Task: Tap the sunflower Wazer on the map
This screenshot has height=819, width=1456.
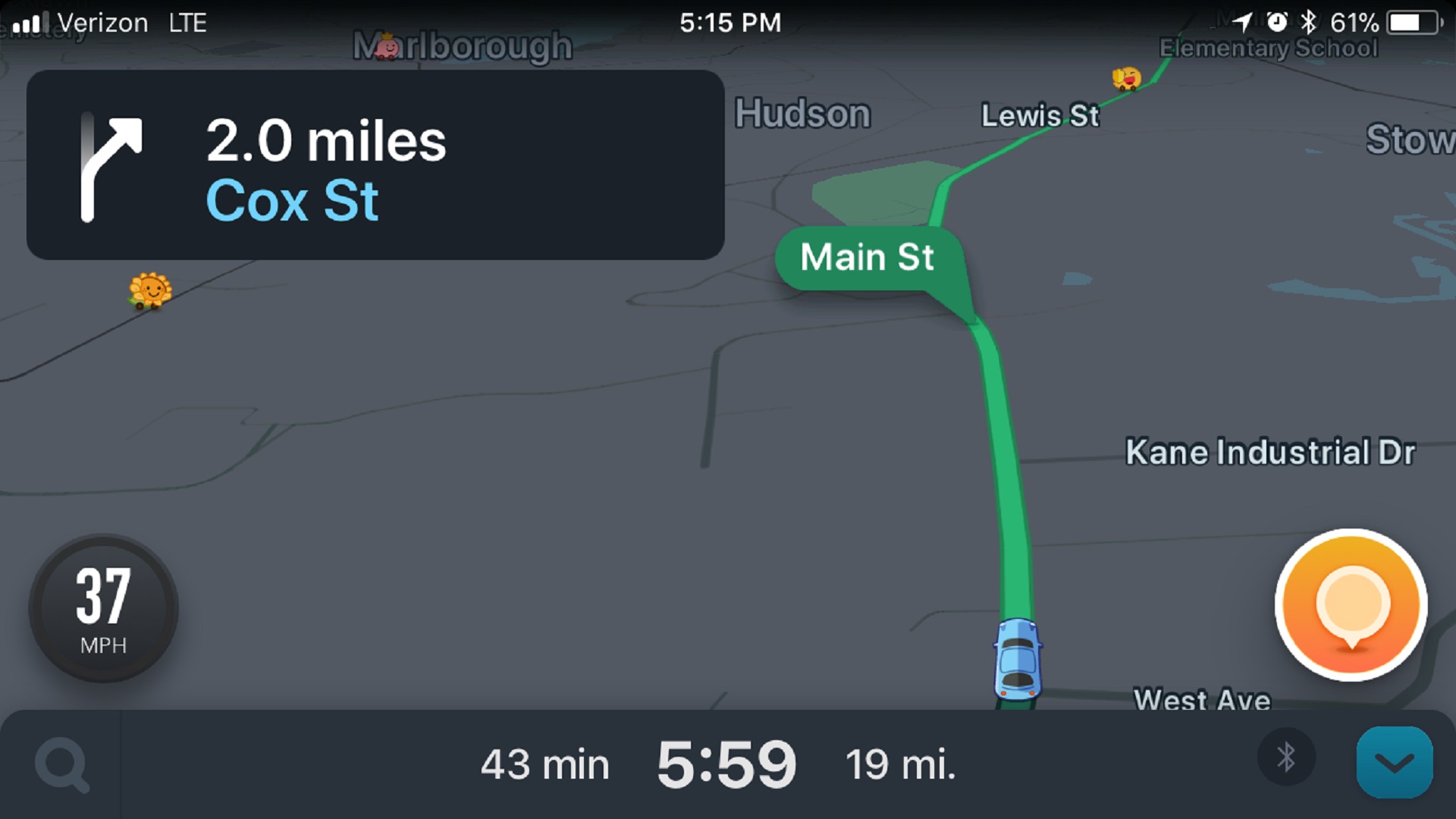Action: 150,291
